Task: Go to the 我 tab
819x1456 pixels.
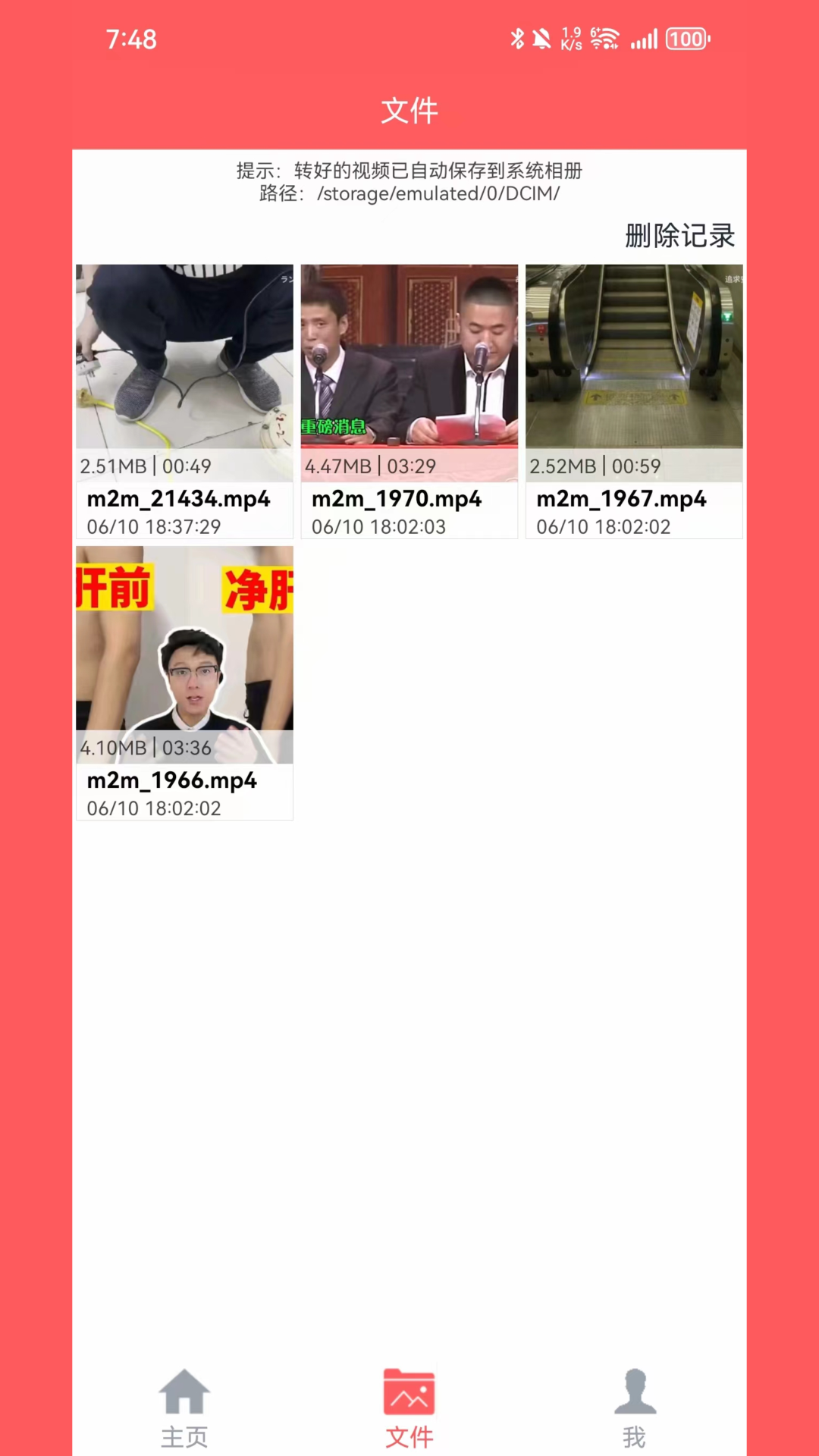Action: [x=634, y=1407]
